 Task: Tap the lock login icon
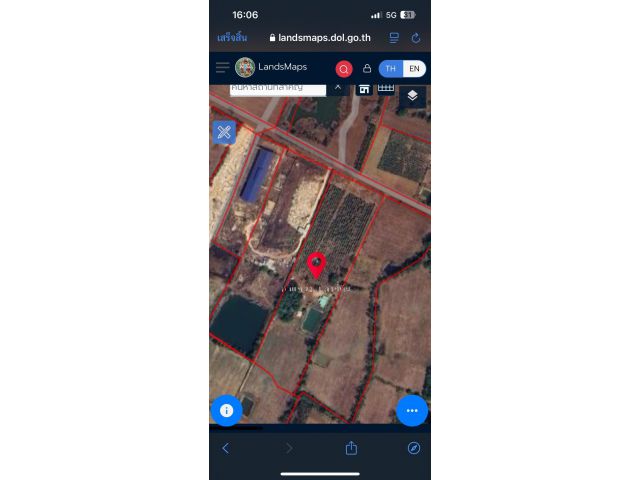click(x=367, y=69)
